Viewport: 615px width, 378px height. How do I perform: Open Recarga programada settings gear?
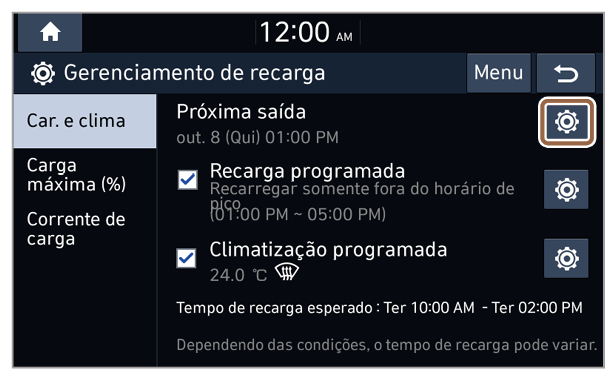[566, 189]
